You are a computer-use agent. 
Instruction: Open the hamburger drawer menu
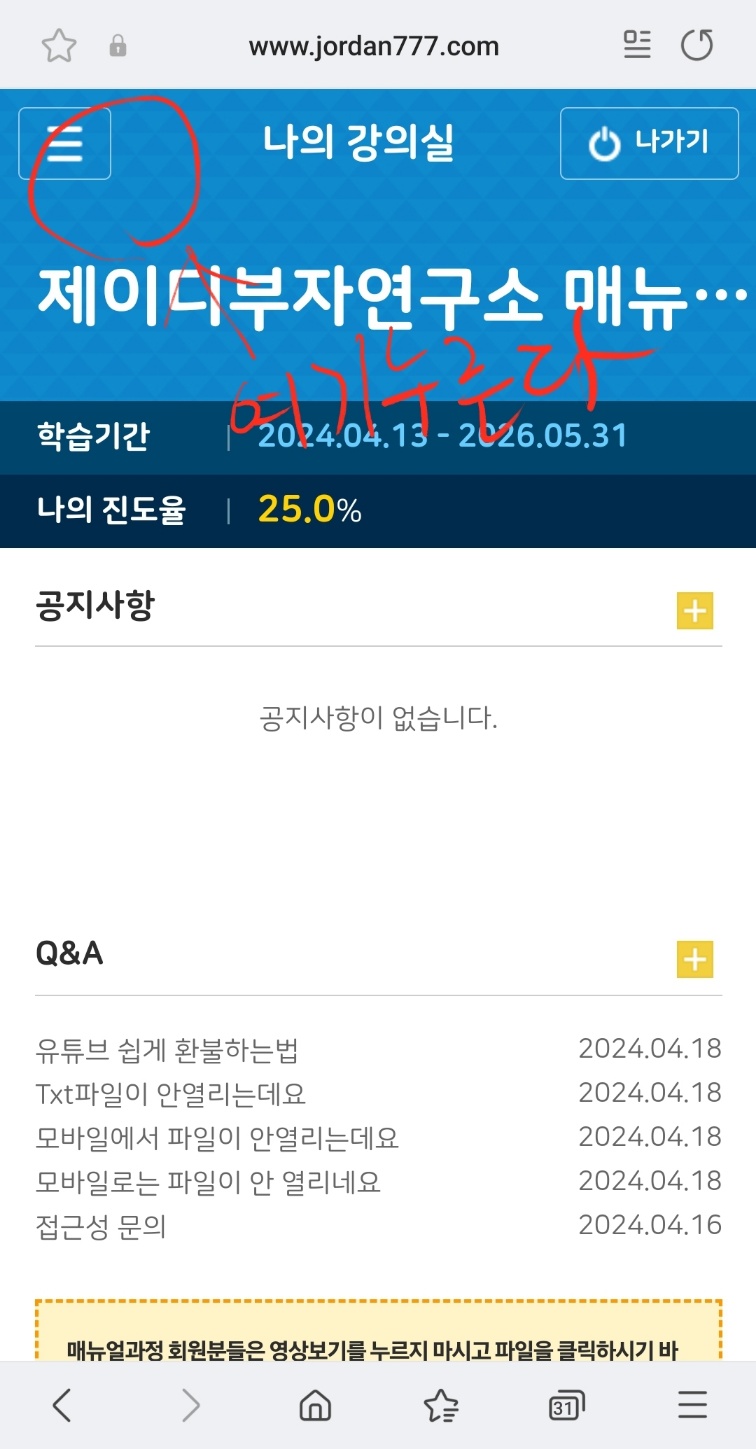[x=64, y=144]
